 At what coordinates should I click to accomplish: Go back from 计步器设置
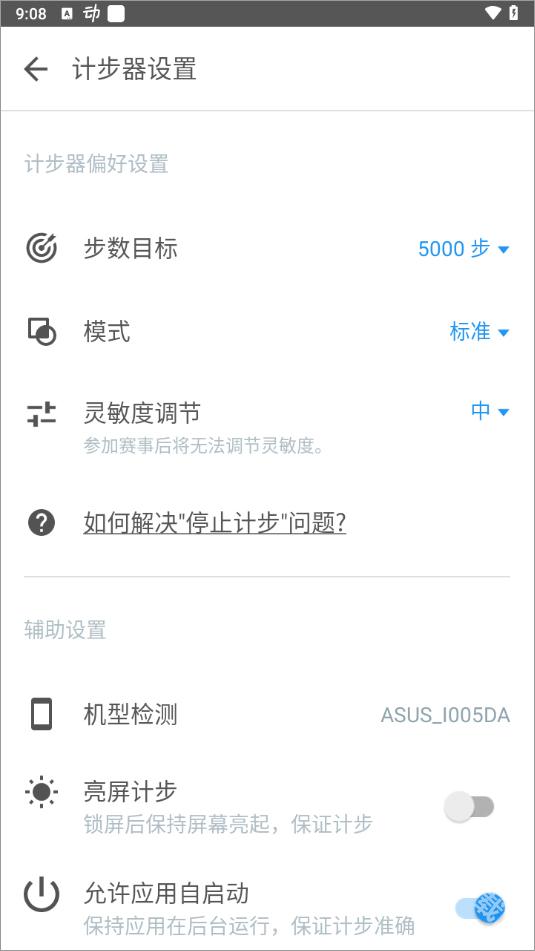click(36, 69)
